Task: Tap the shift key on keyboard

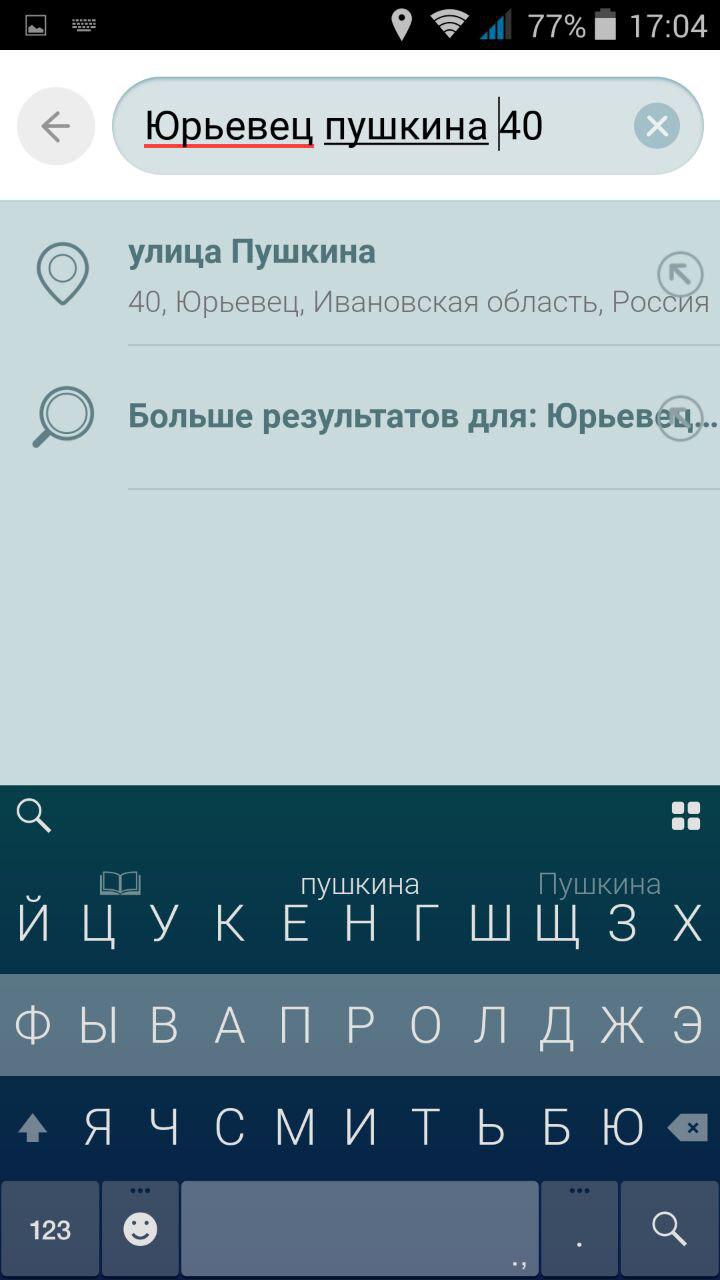Action: [33, 1128]
